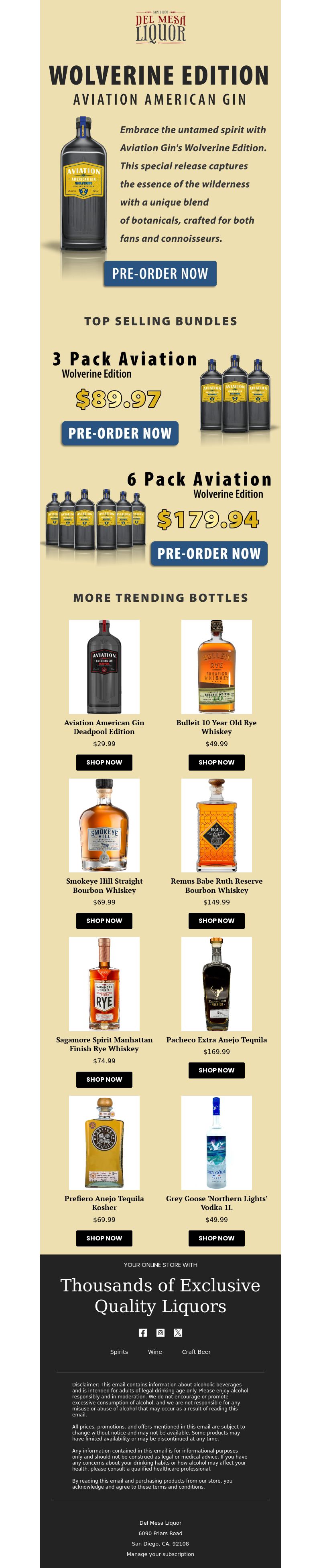Viewport: 321px width, 1568px height.
Task: Open the Craft Beer footer link
Action: coord(196,1352)
